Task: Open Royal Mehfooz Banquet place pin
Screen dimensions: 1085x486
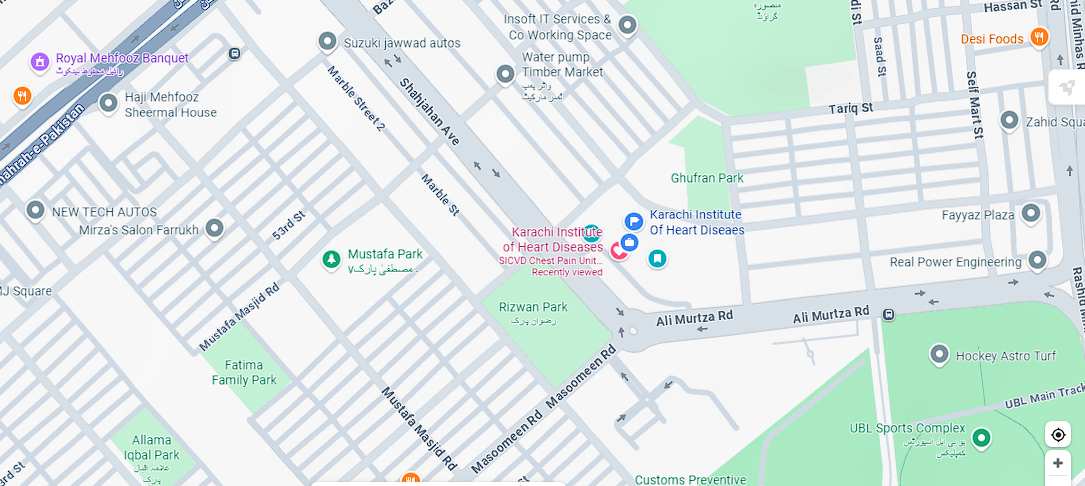Action: [x=40, y=62]
